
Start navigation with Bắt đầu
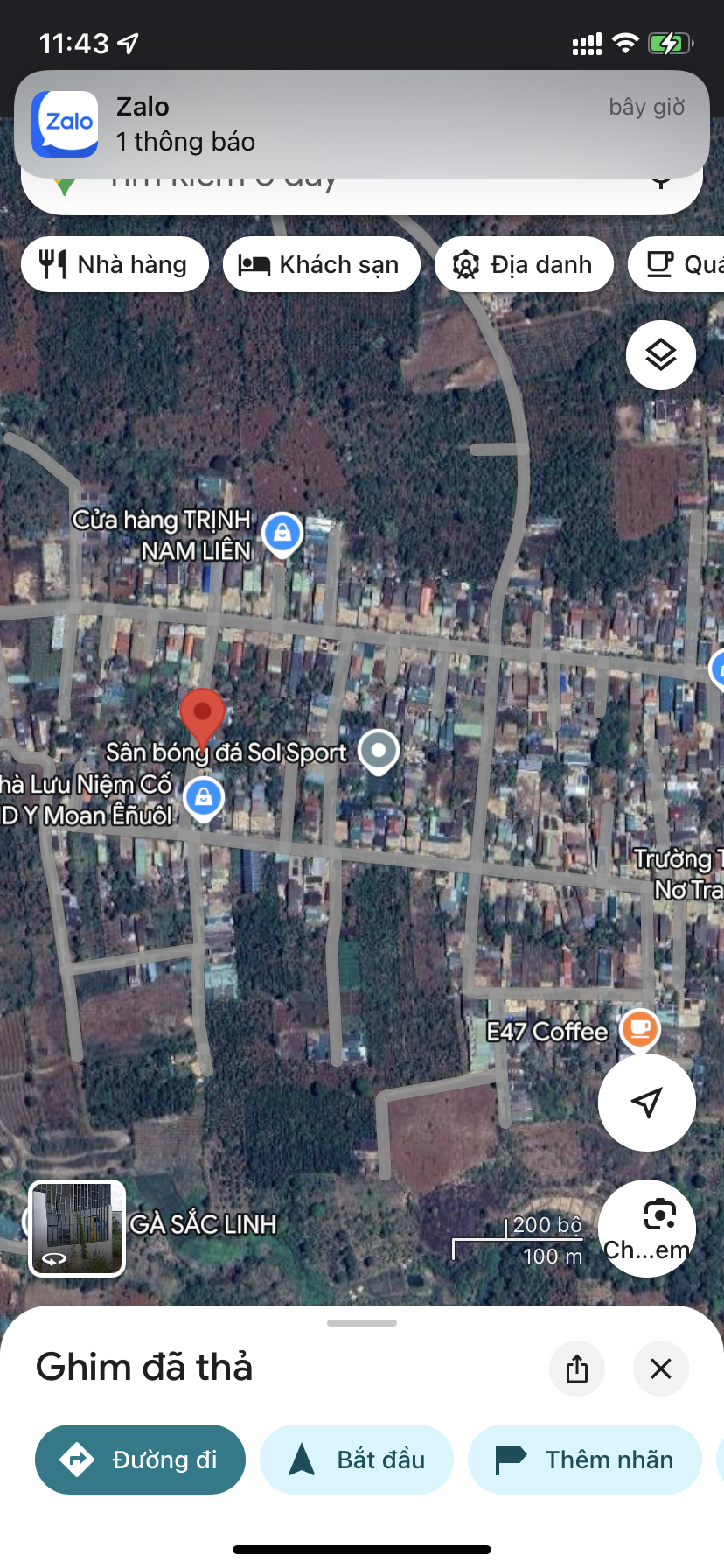357,1459
